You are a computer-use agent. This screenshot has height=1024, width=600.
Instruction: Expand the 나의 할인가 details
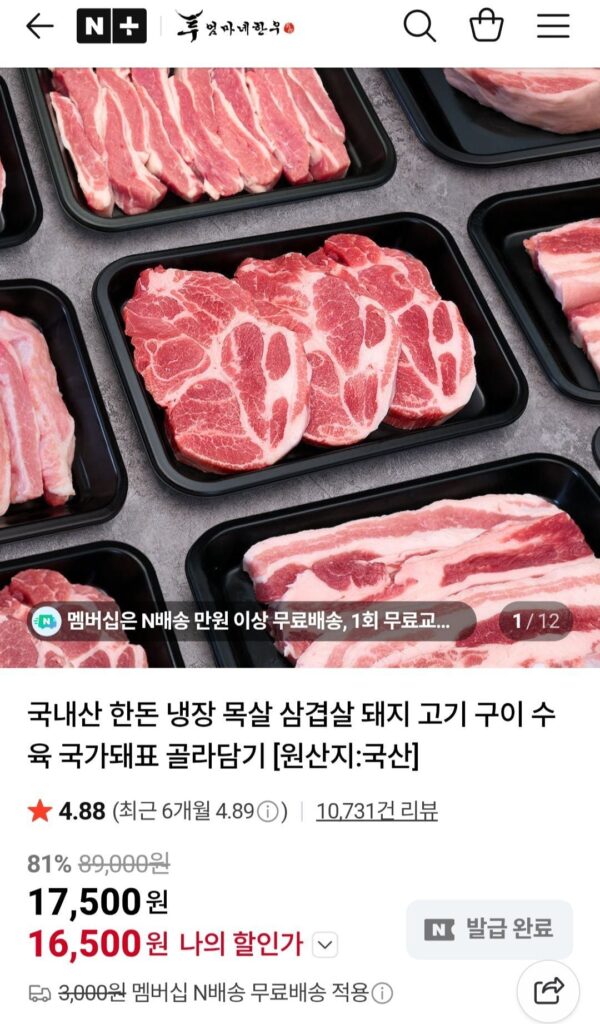[326, 944]
